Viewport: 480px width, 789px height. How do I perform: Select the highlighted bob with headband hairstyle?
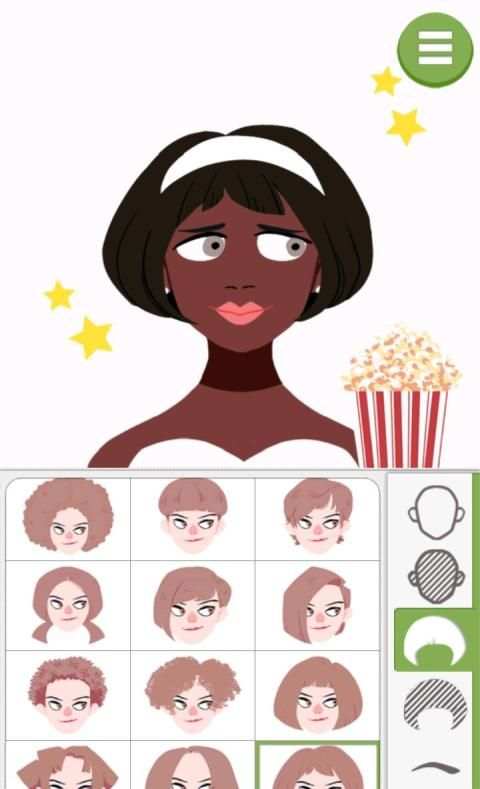[x=318, y=765]
